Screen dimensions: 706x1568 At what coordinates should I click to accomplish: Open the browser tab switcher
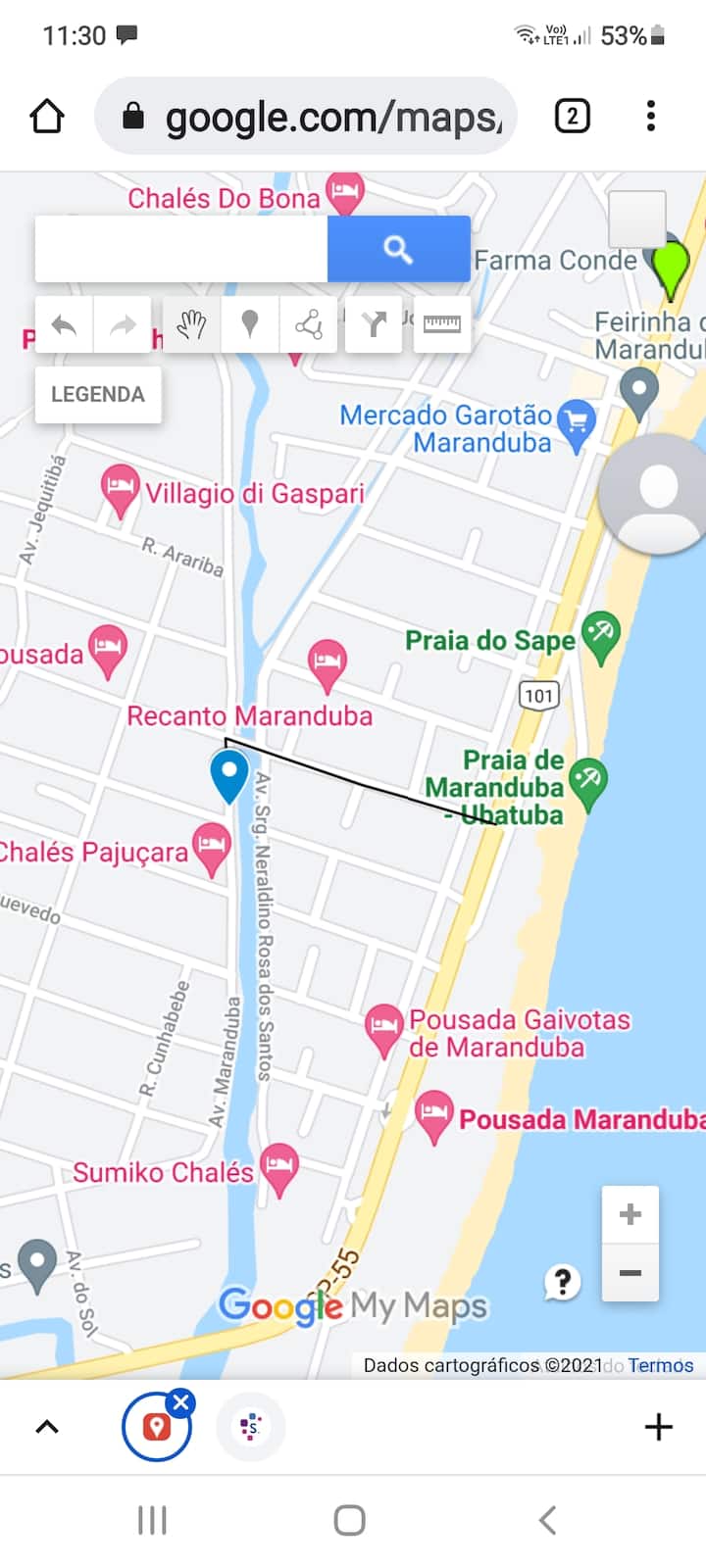[x=573, y=117]
